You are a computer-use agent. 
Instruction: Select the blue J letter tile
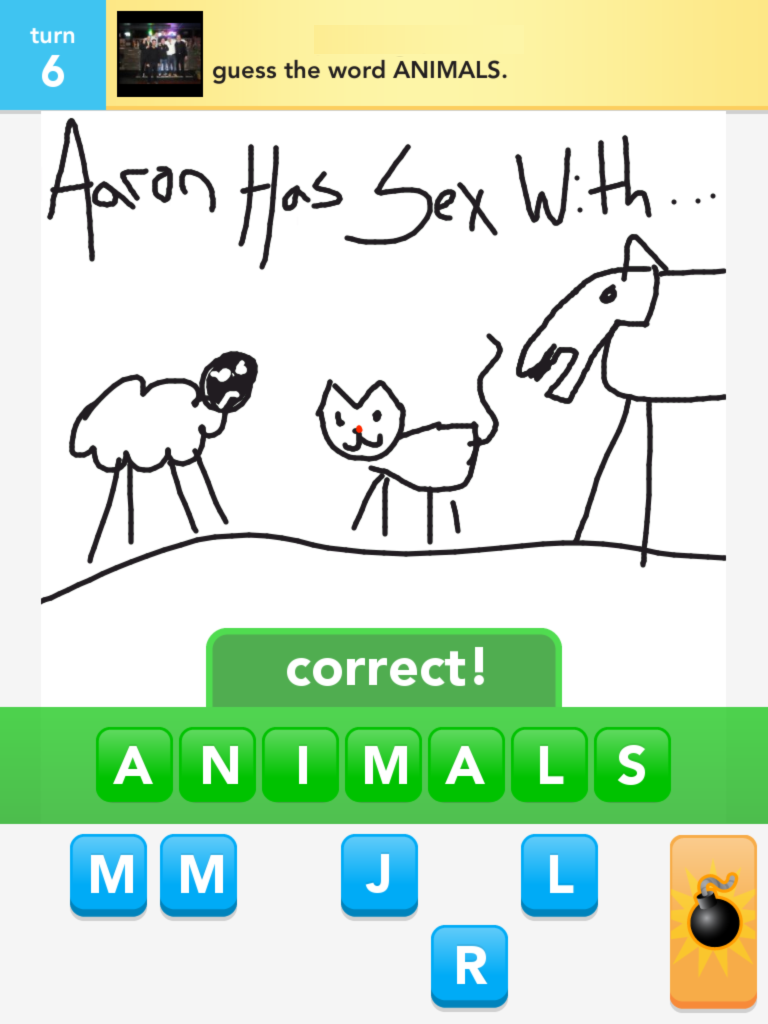[379, 874]
